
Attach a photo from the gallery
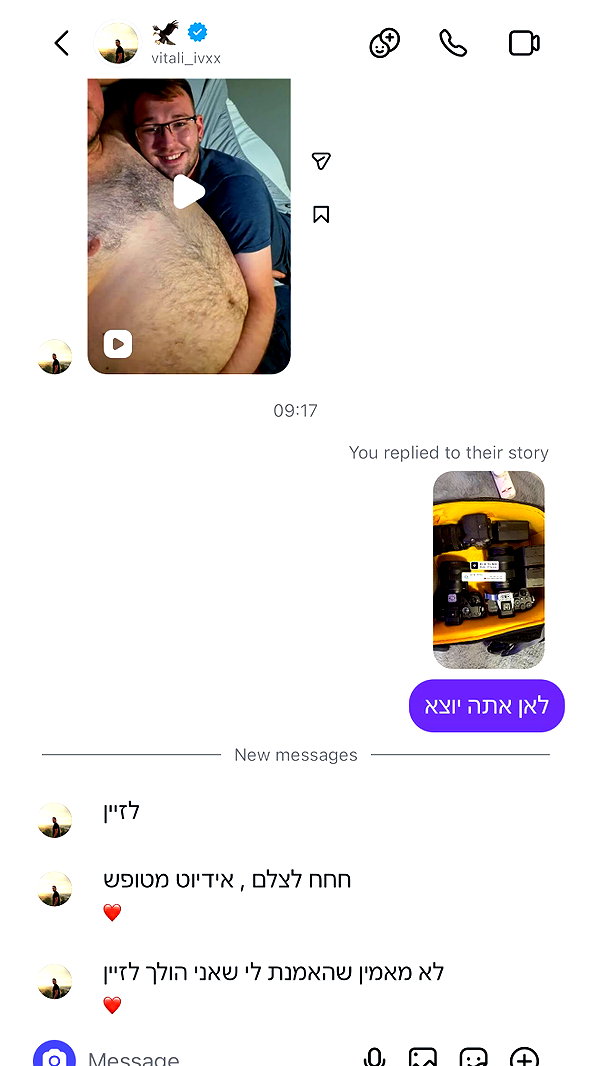423,1058
